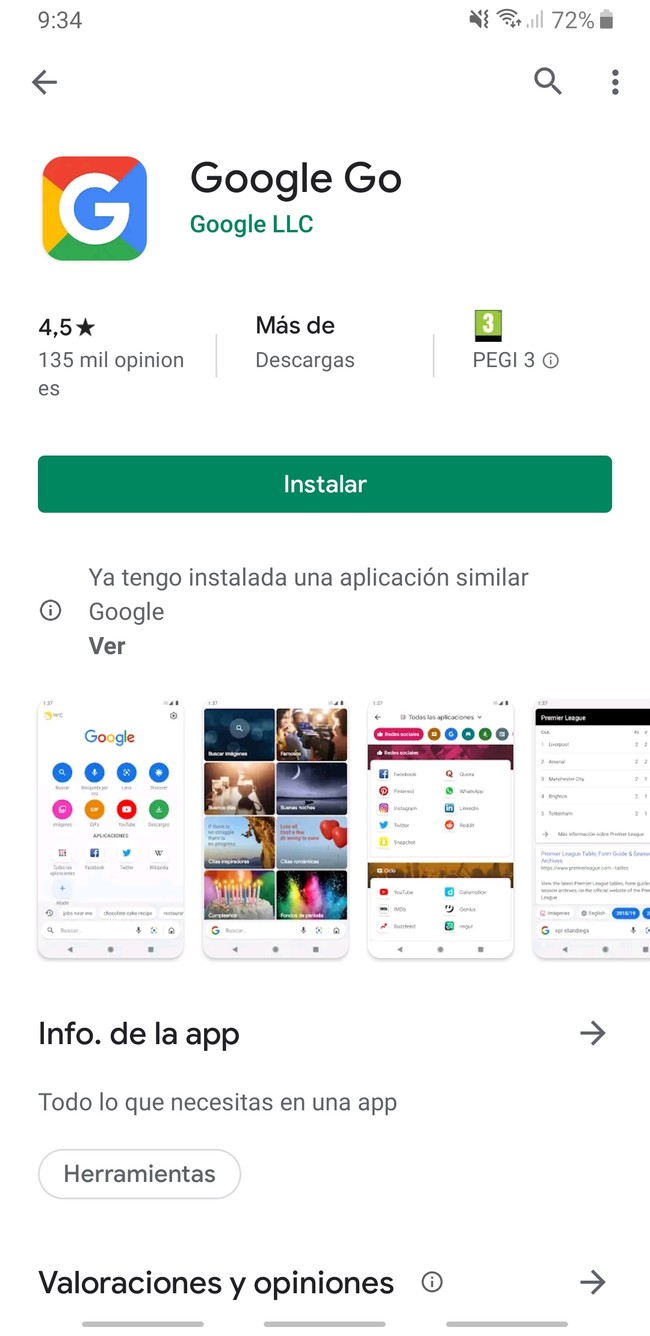Open the Todas las aplicaciones screenshot
650x1336 pixels.
click(x=440, y=829)
